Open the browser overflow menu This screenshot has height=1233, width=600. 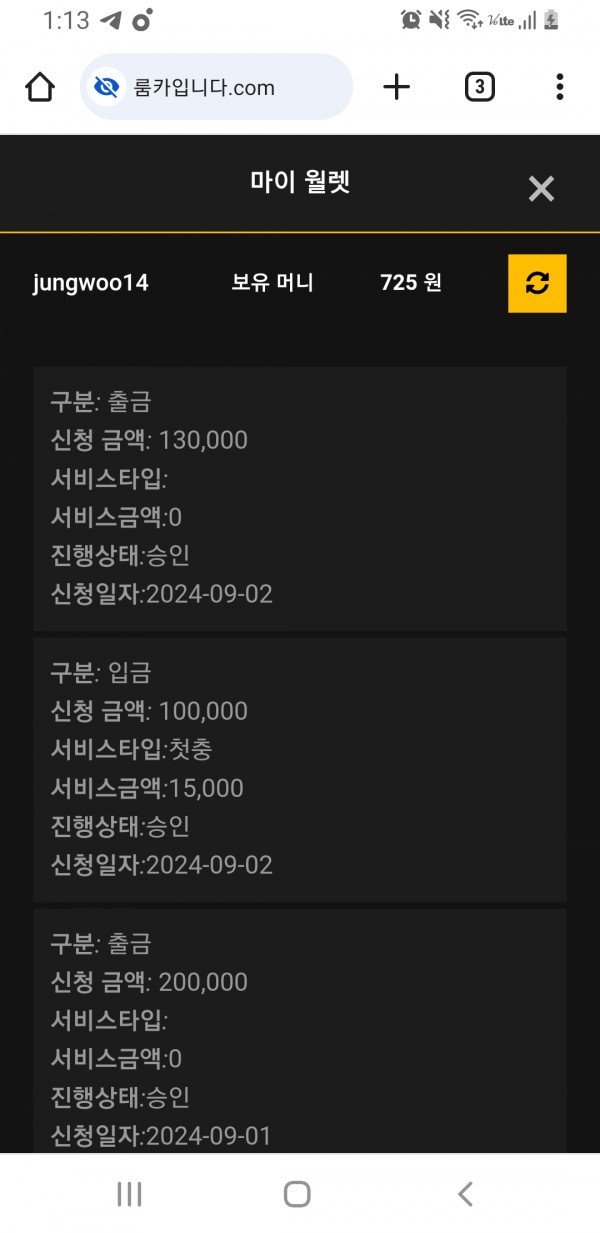point(559,88)
